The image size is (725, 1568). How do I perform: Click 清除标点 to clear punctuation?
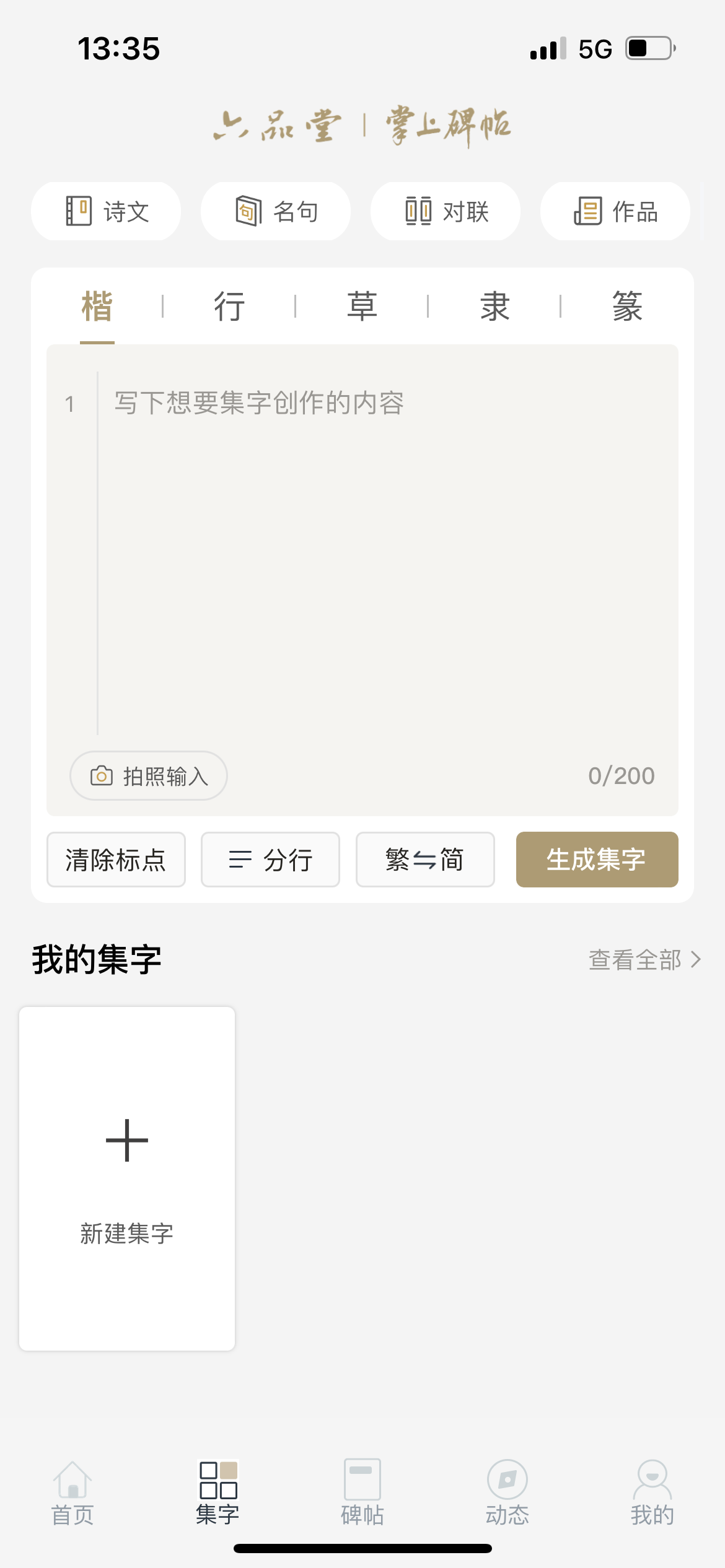pos(116,860)
